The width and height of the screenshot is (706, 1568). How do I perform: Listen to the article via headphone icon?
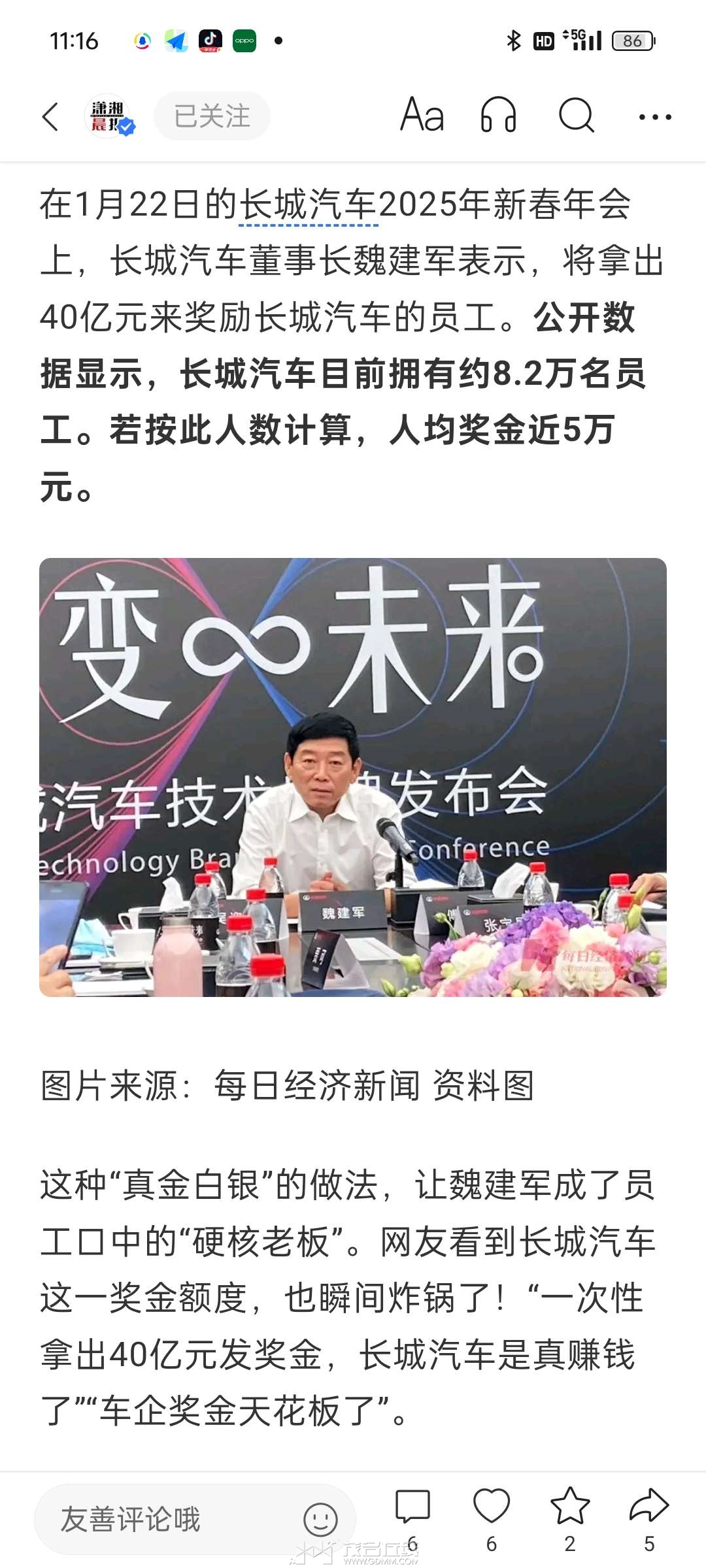coord(498,116)
